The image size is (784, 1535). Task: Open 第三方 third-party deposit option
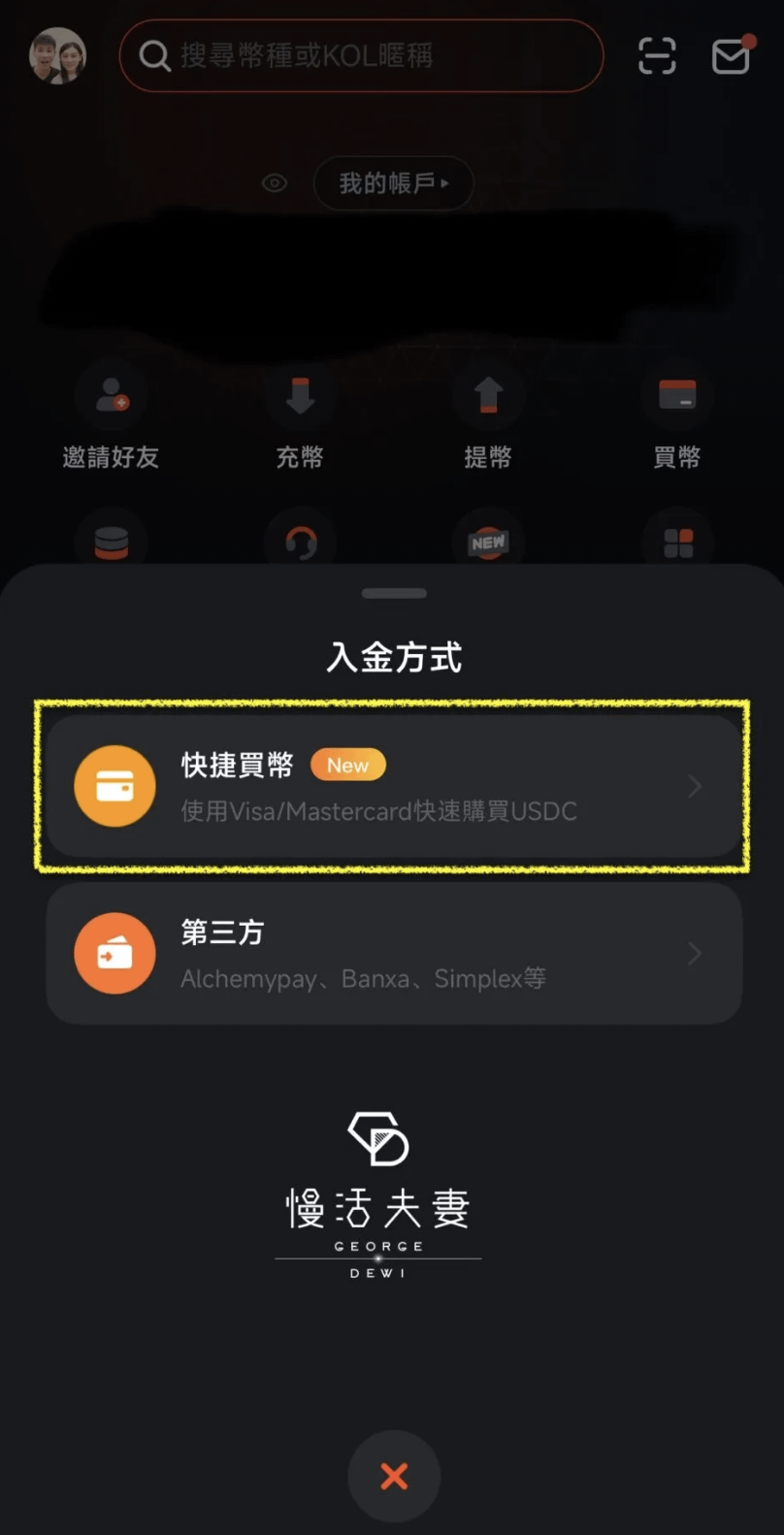[394, 953]
